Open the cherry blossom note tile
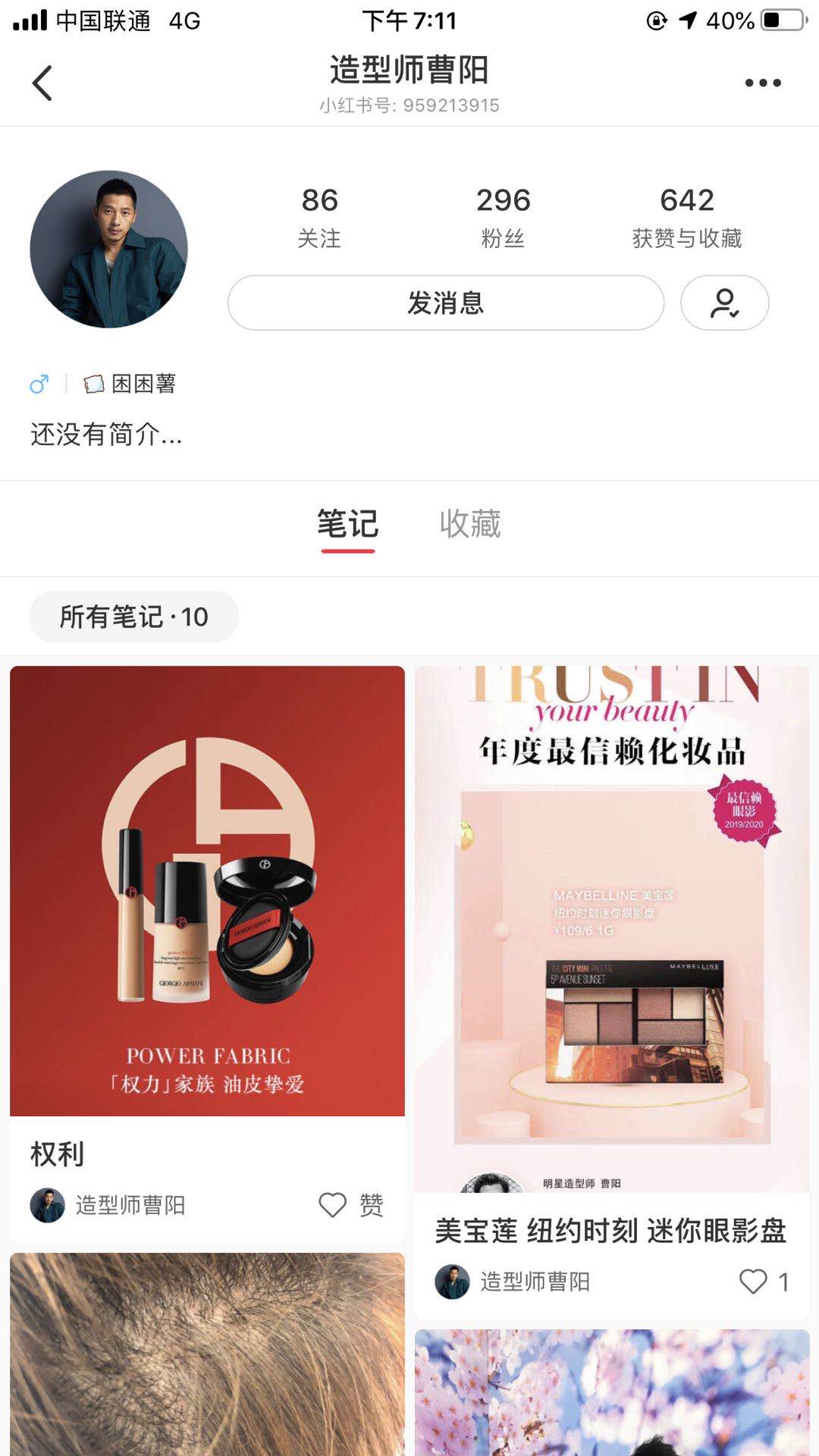The width and height of the screenshot is (819, 1456). pos(611,1394)
